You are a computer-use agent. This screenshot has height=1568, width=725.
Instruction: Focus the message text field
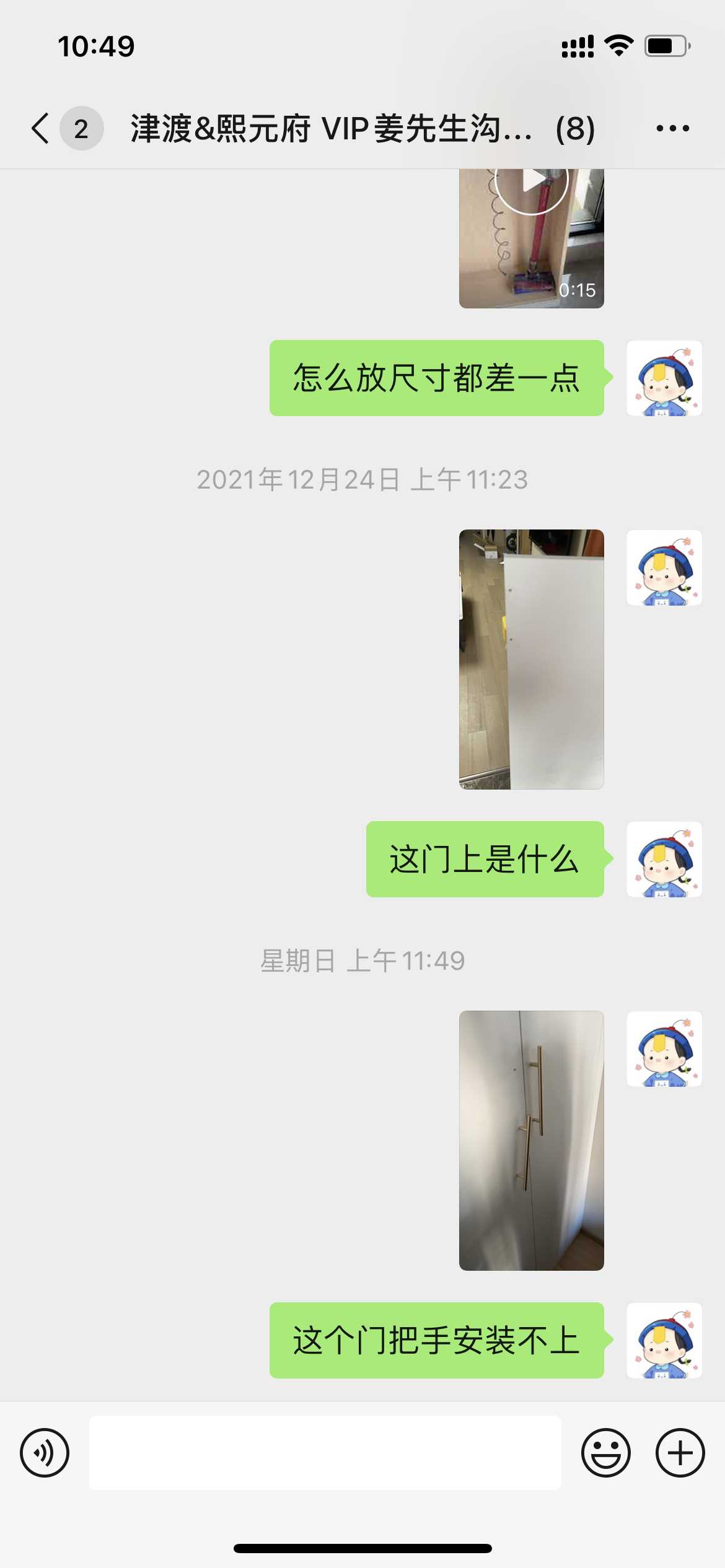pos(325,1452)
